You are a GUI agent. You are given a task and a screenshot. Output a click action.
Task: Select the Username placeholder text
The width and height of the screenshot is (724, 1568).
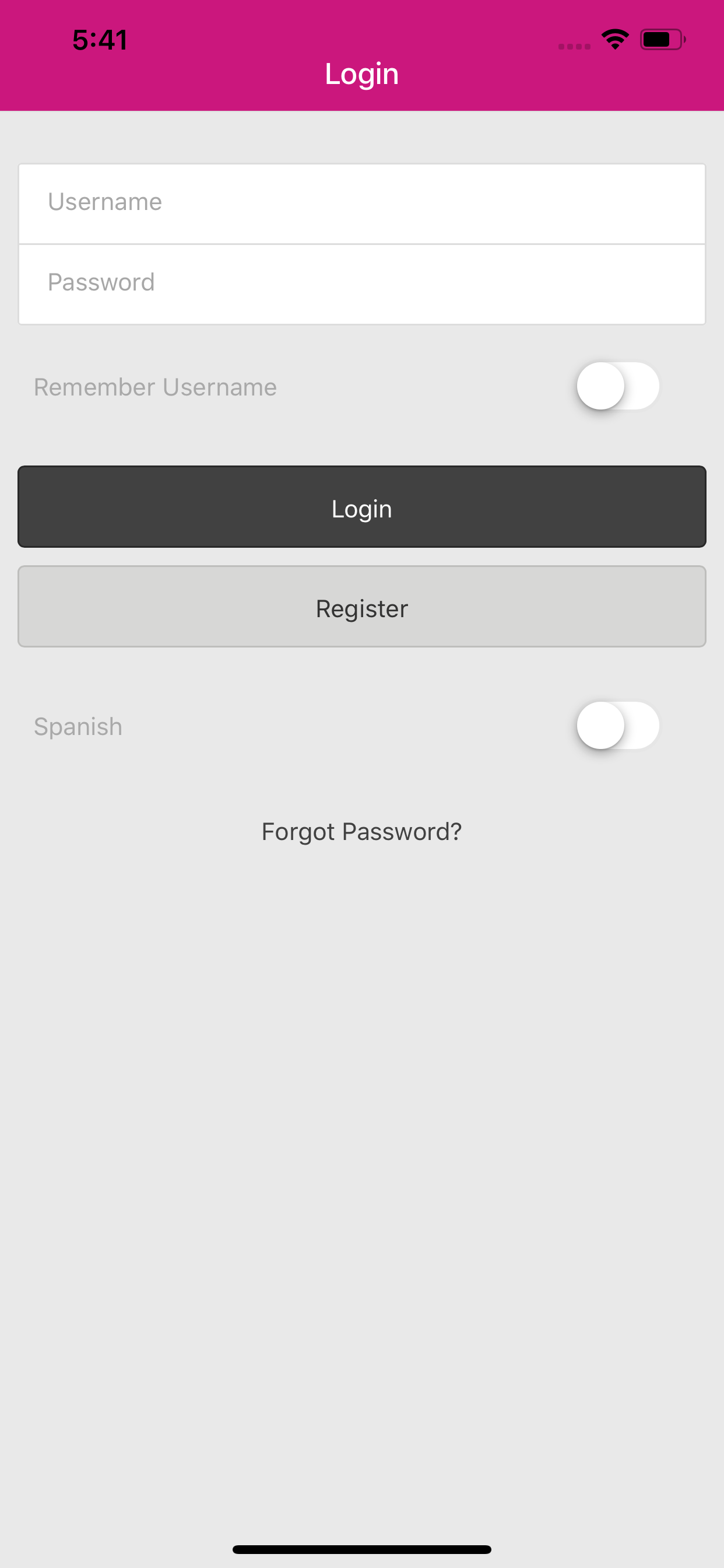click(105, 202)
